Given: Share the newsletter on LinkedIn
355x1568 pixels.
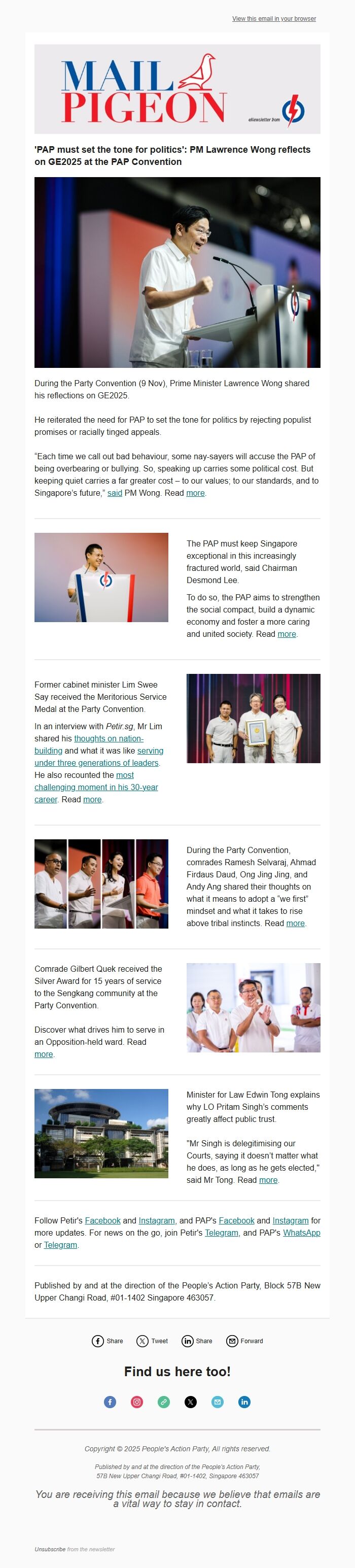Looking at the screenshot, I should point(197,1341).
